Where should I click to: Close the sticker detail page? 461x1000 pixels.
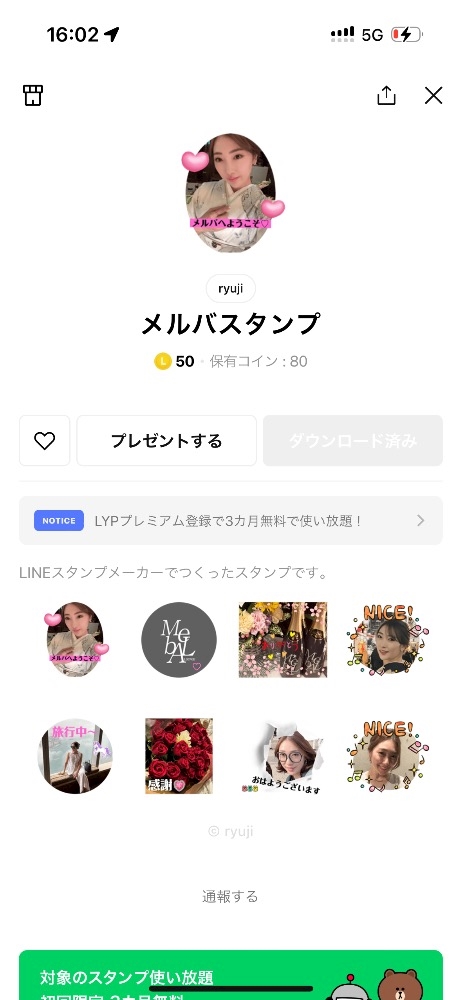click(x=434, y=96)
